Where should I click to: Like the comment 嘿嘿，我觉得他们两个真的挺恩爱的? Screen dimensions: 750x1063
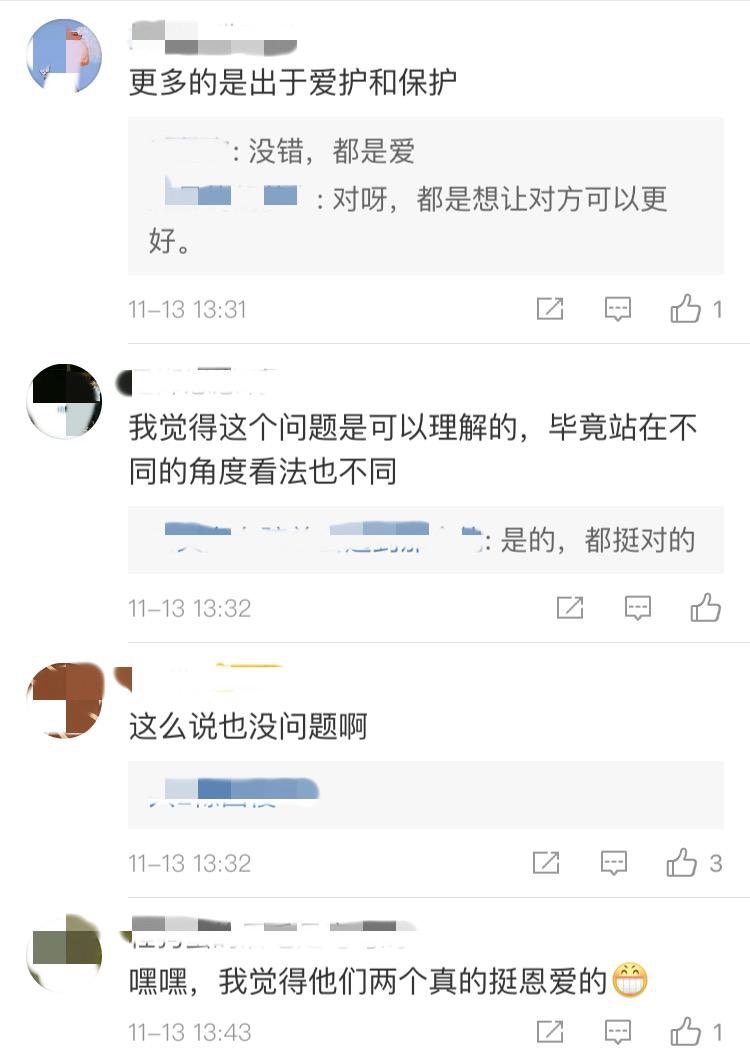tap(686, 1031)
